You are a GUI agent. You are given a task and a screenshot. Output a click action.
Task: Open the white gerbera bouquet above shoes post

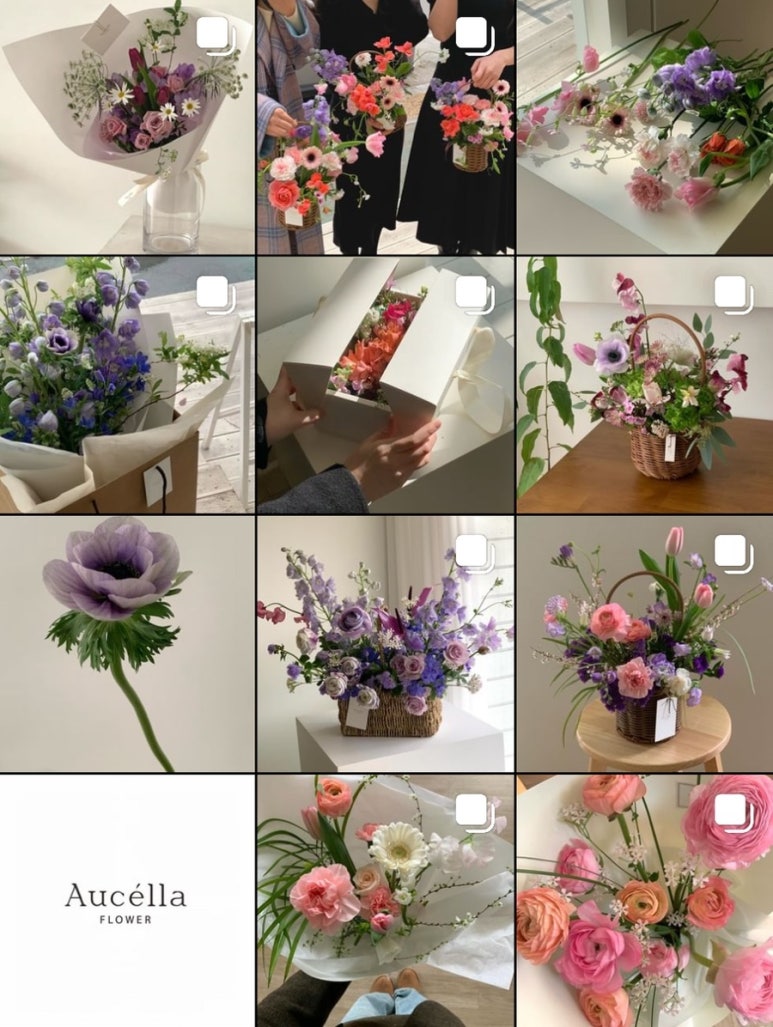coord(385,900)
